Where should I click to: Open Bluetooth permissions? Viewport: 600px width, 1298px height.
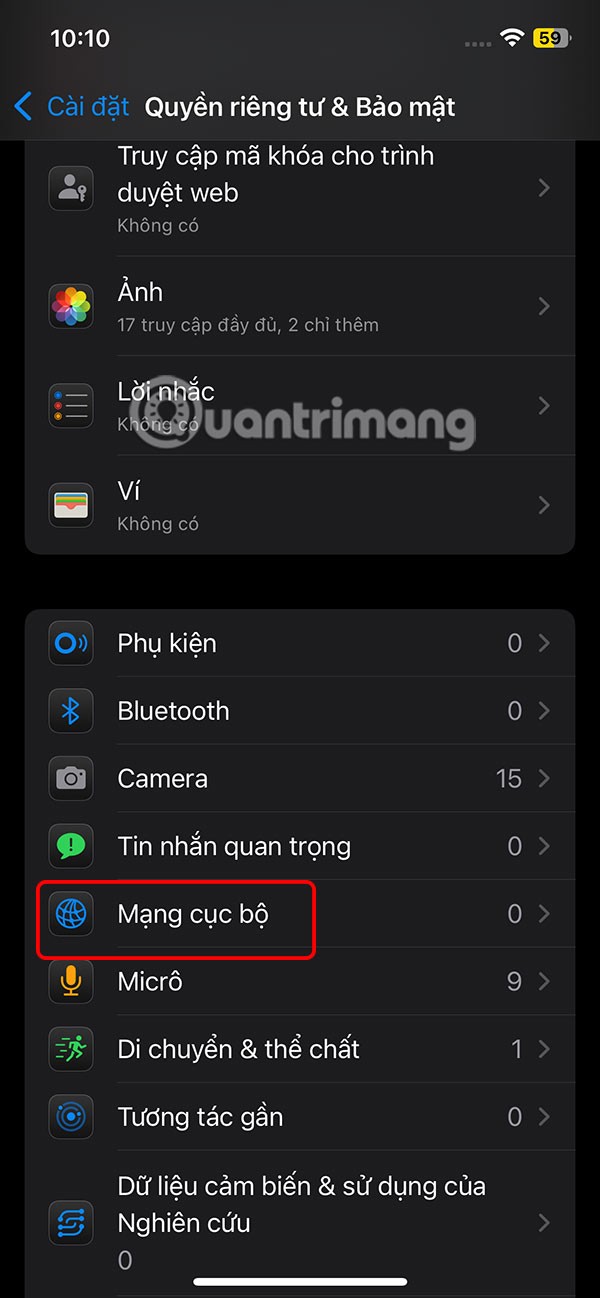coord(300,711)
